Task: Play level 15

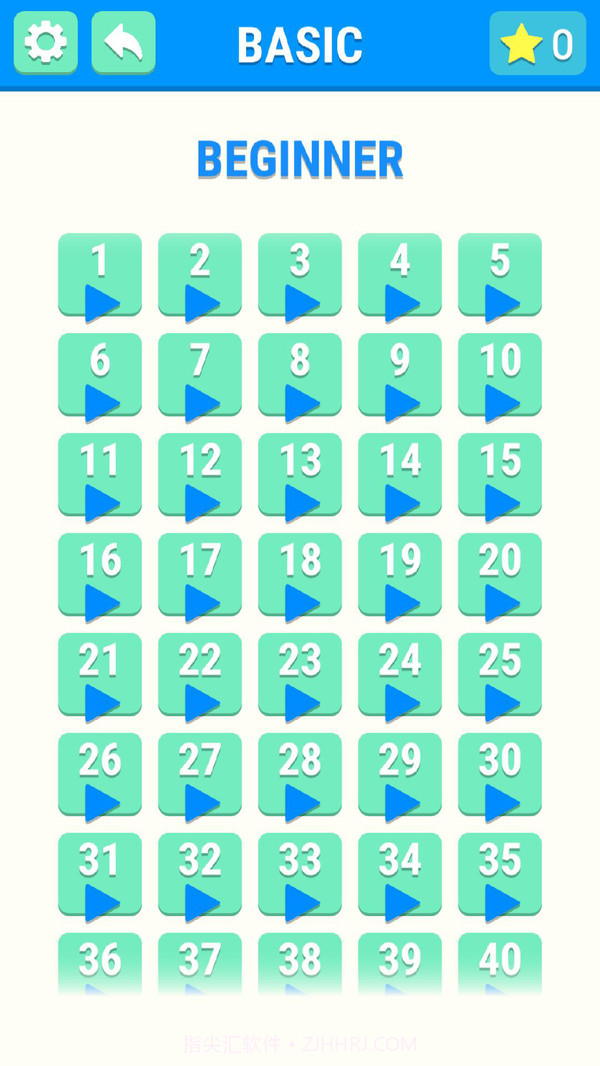Action: [500, 475]
